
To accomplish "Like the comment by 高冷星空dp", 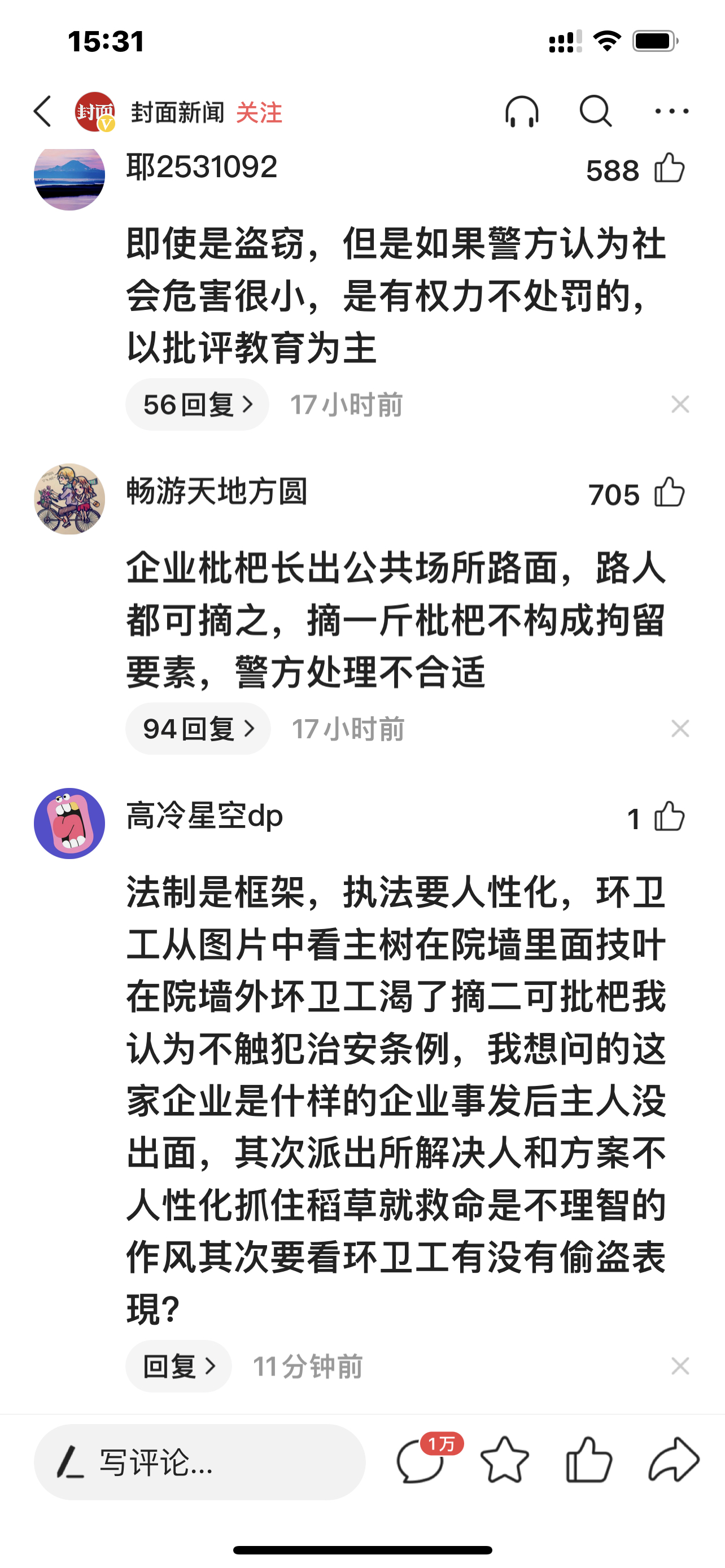I will pyautogui.click(x=670, y=817).
